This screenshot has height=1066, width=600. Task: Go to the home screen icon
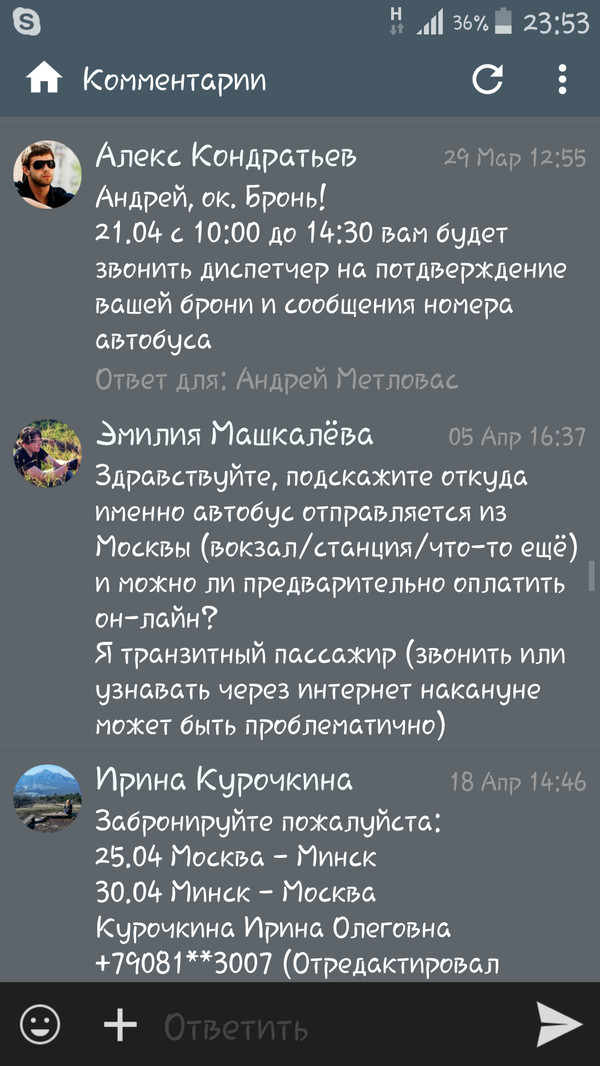(44, 79)
